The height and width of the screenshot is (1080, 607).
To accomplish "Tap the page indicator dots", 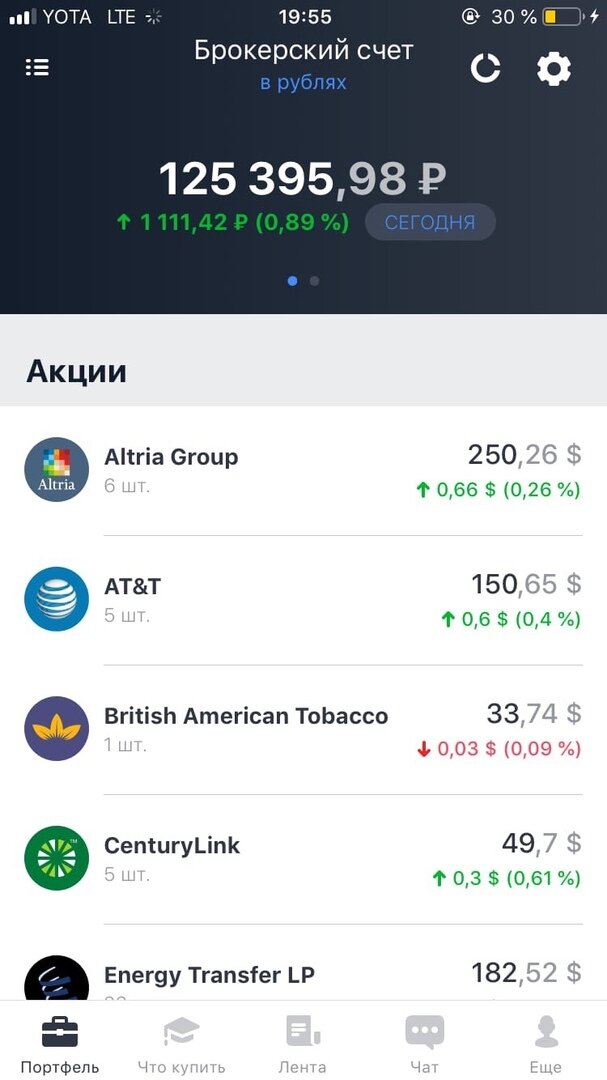I will pyautogui.click(x=303, y=281).
